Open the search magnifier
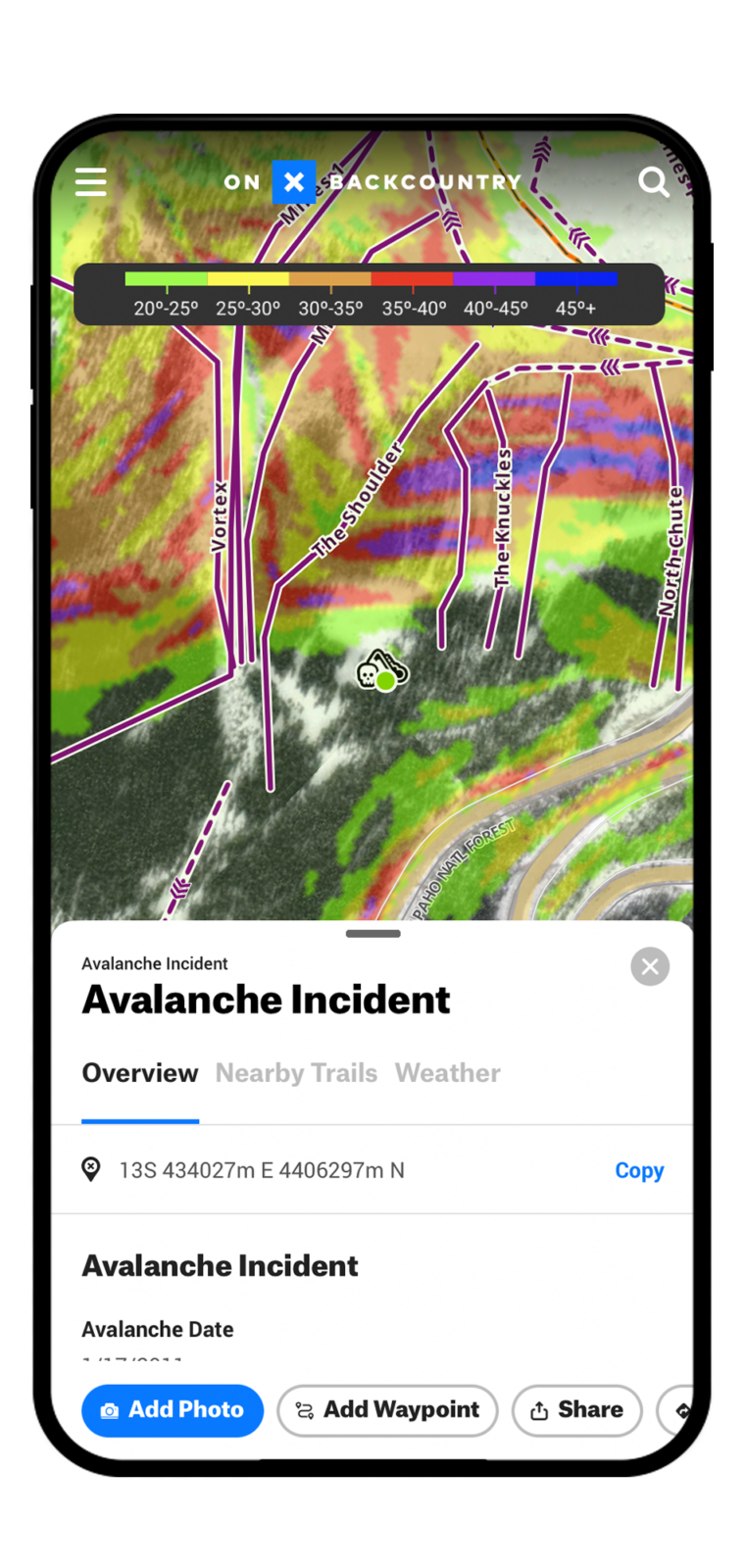The height and width of the screenshot is (1568, 745). pos(653,182)
